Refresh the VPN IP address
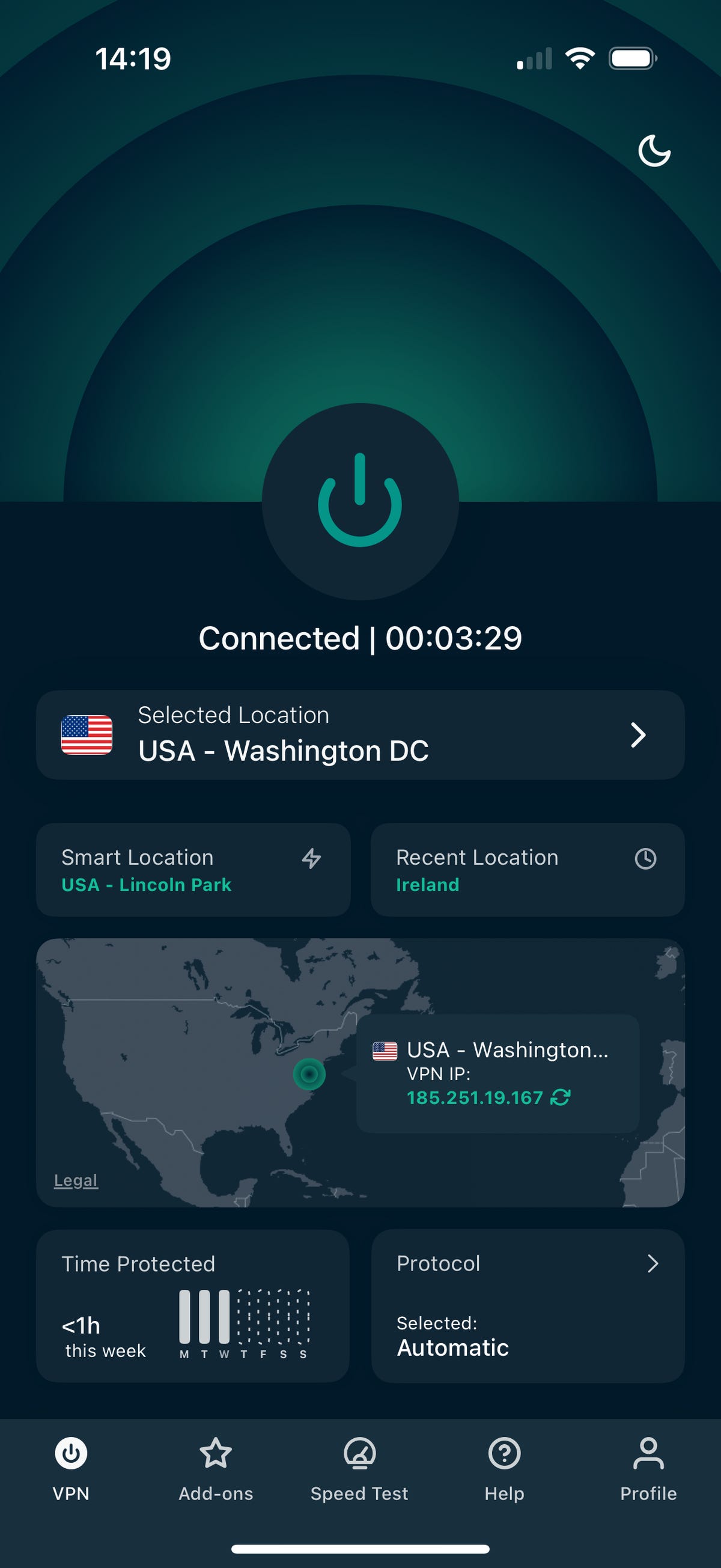The height and width of the screenshot is (1568, 721). 561,1097
